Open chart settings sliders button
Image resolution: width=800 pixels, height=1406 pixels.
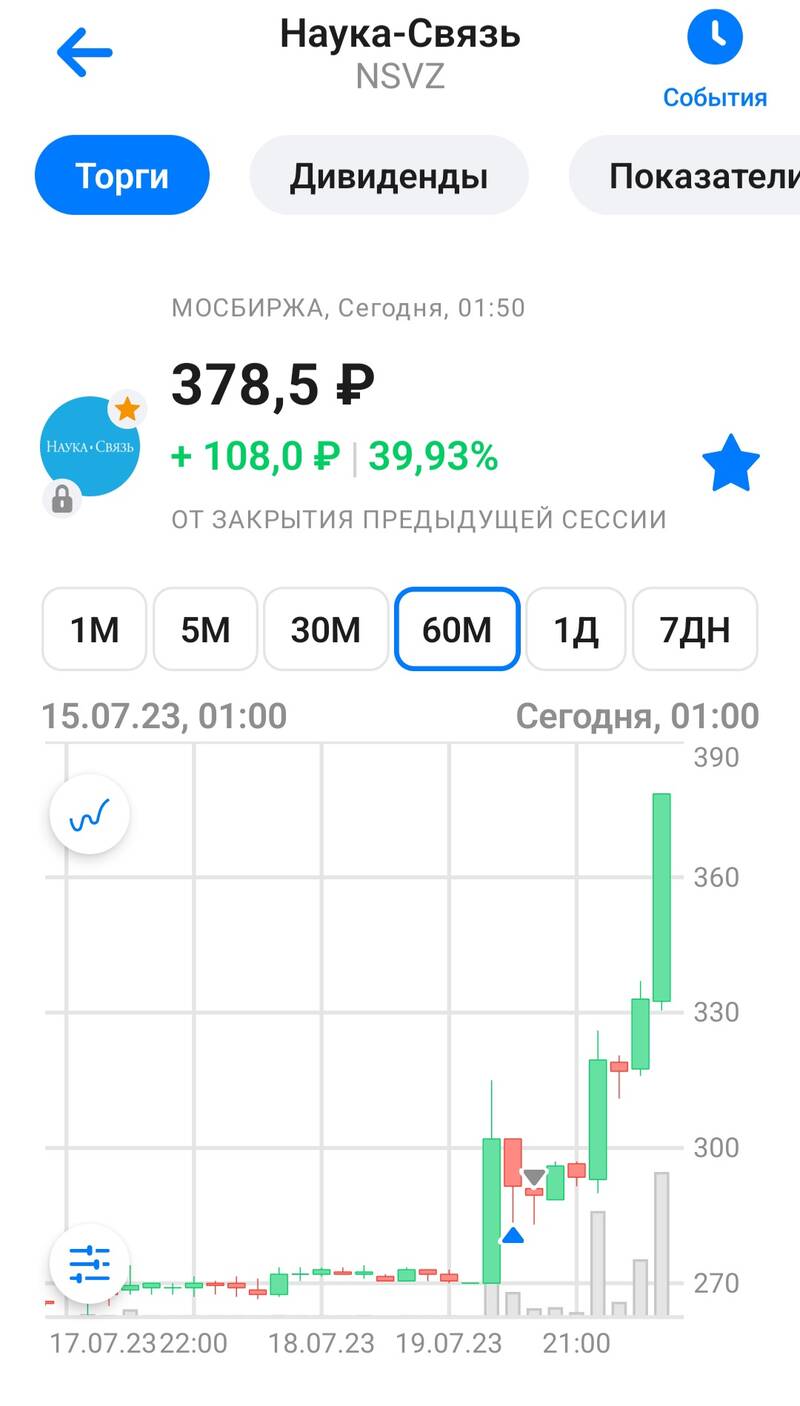click(90, 1265)
